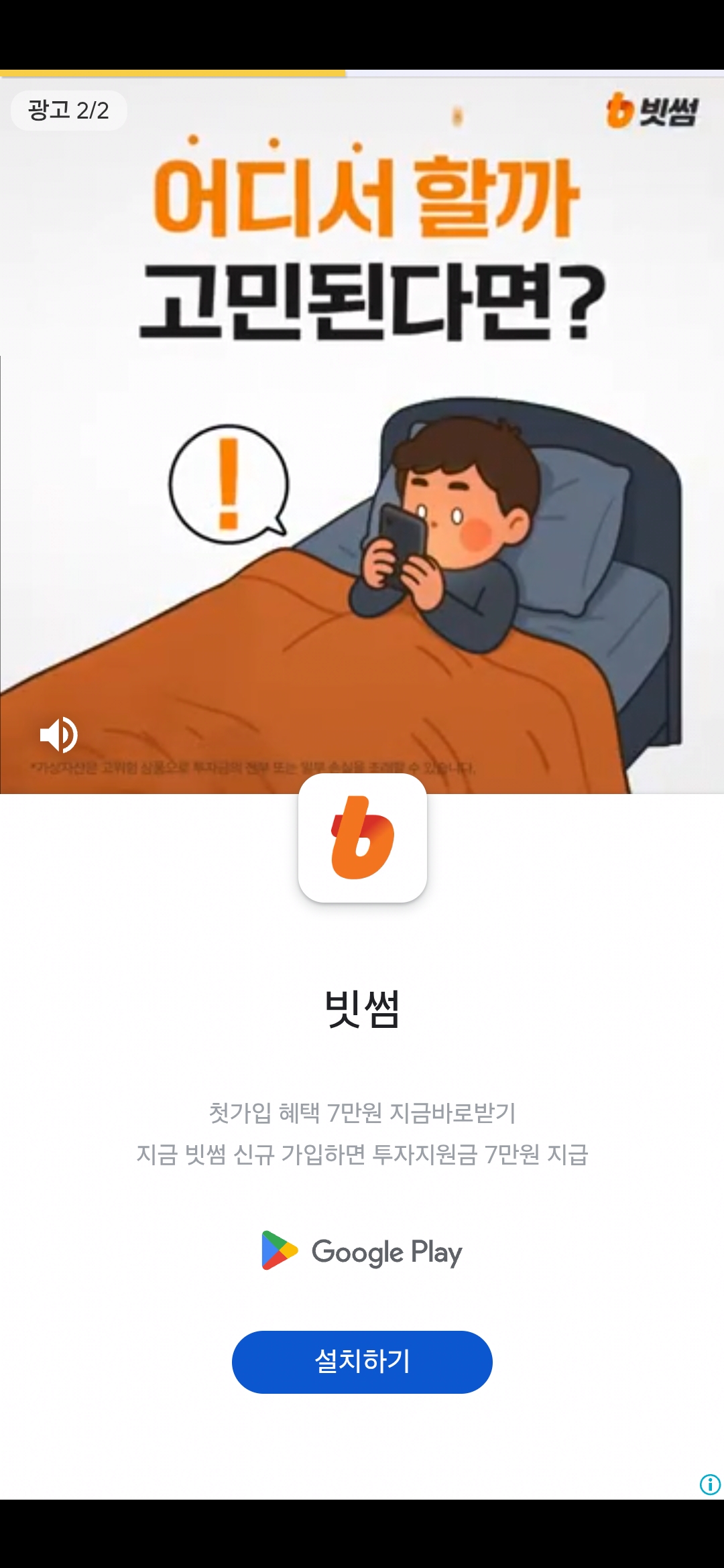The width and height of the screenshot is (724, 1568).
Task: Open the ad info icon
Action: pos(710,1484)
